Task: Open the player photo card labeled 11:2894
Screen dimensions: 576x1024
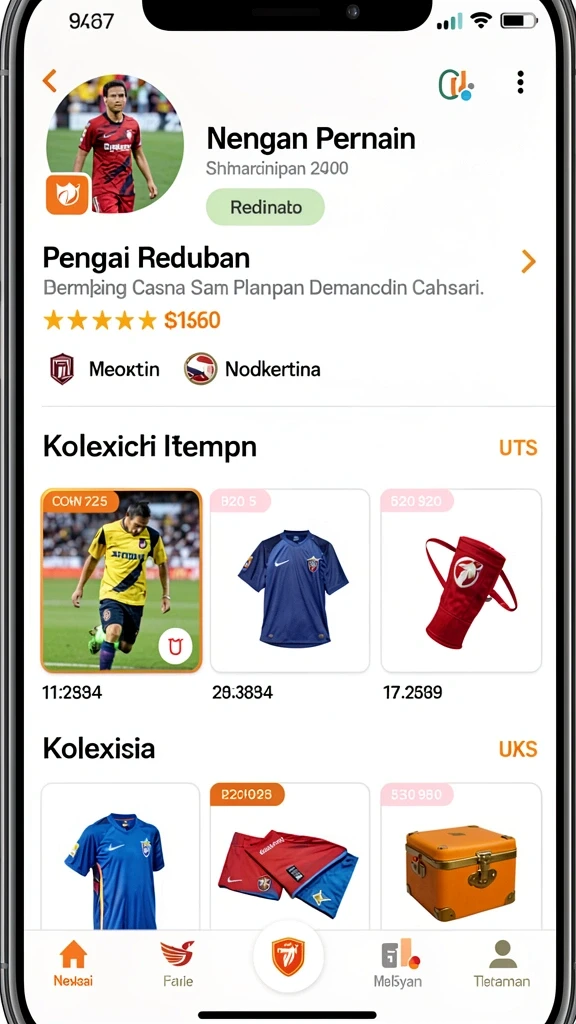Action: [x=121, y=581]
